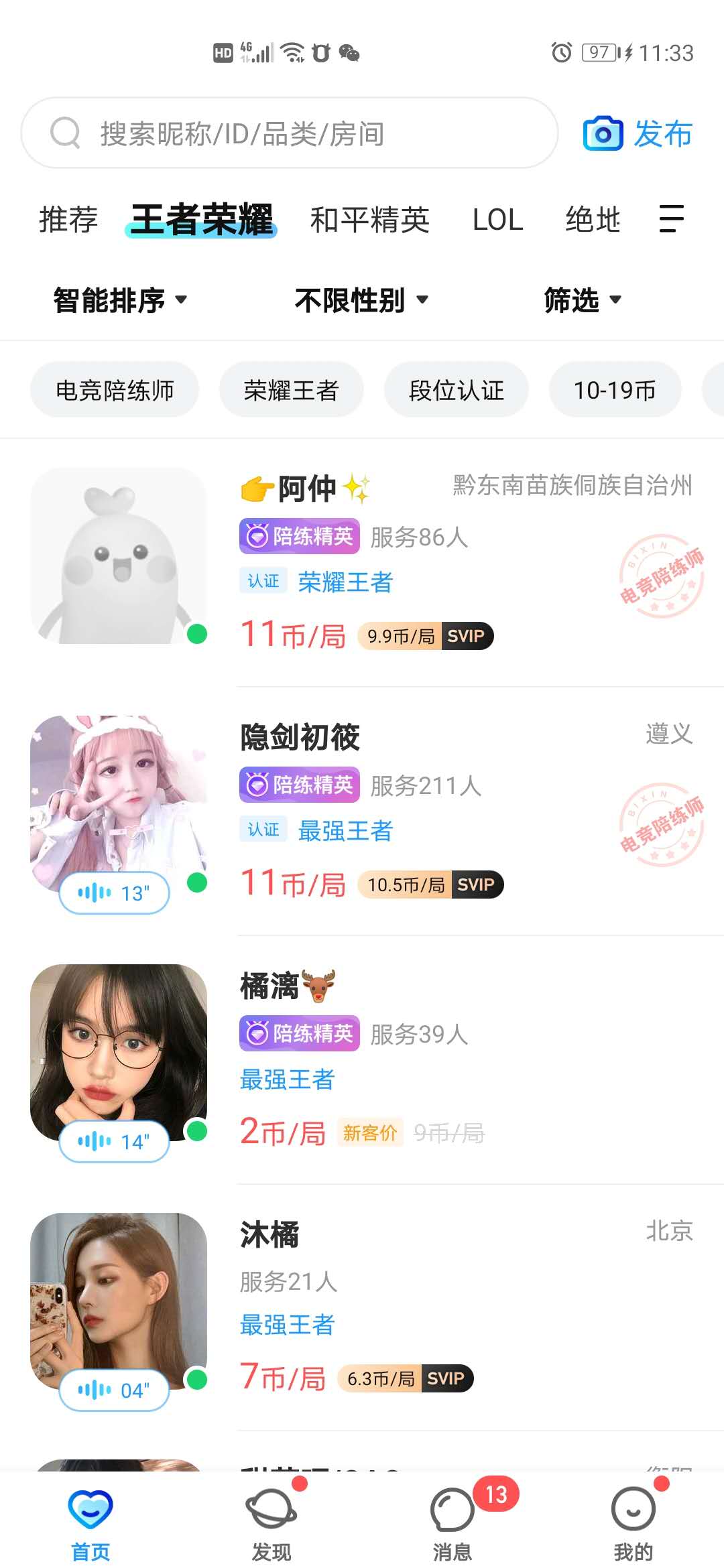Play 橘漓's 14-second voice intro
The width and height of the screenshot is (724, 1568).
coord(114,1141)
